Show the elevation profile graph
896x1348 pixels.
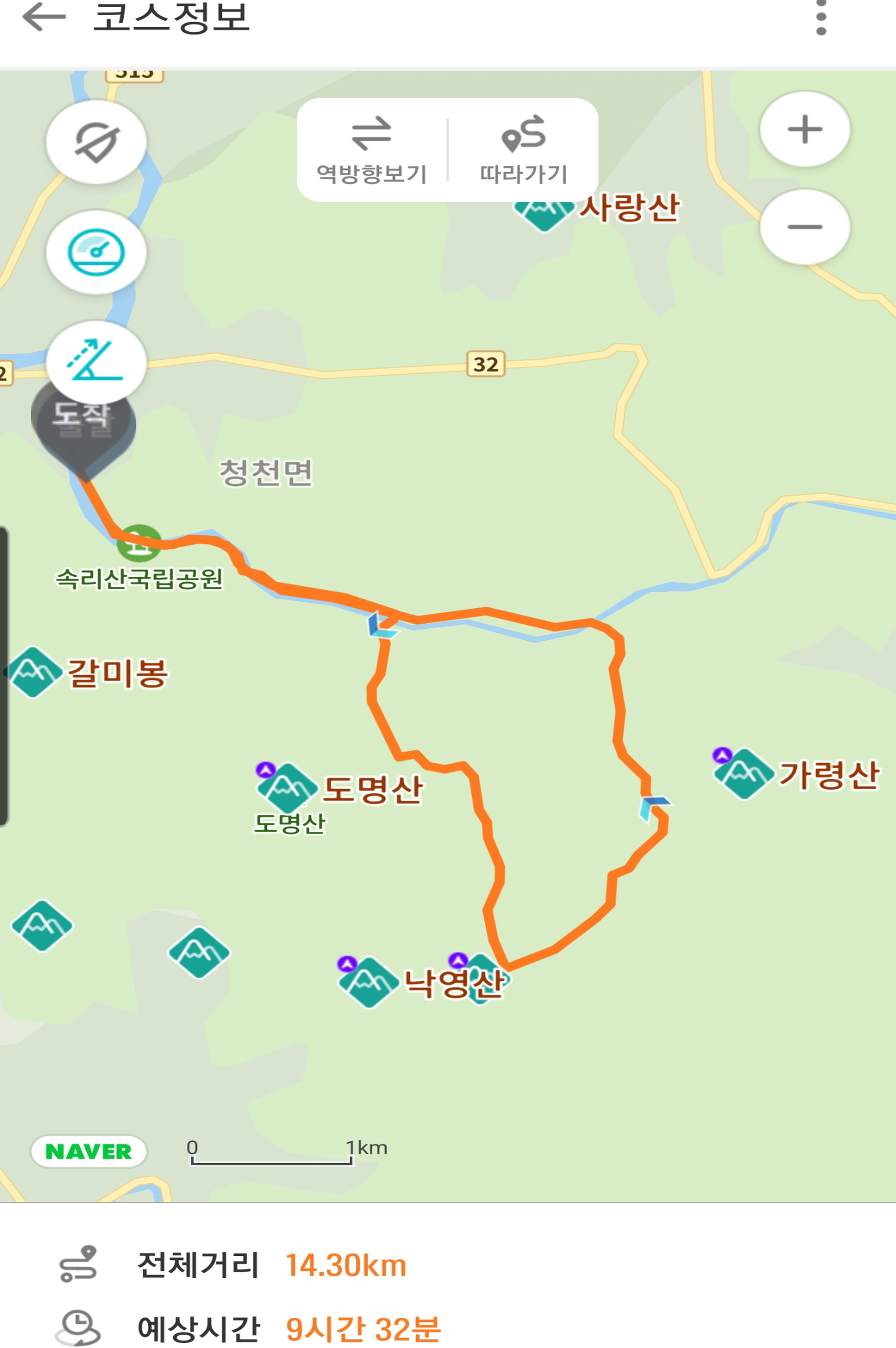point(96,362)
